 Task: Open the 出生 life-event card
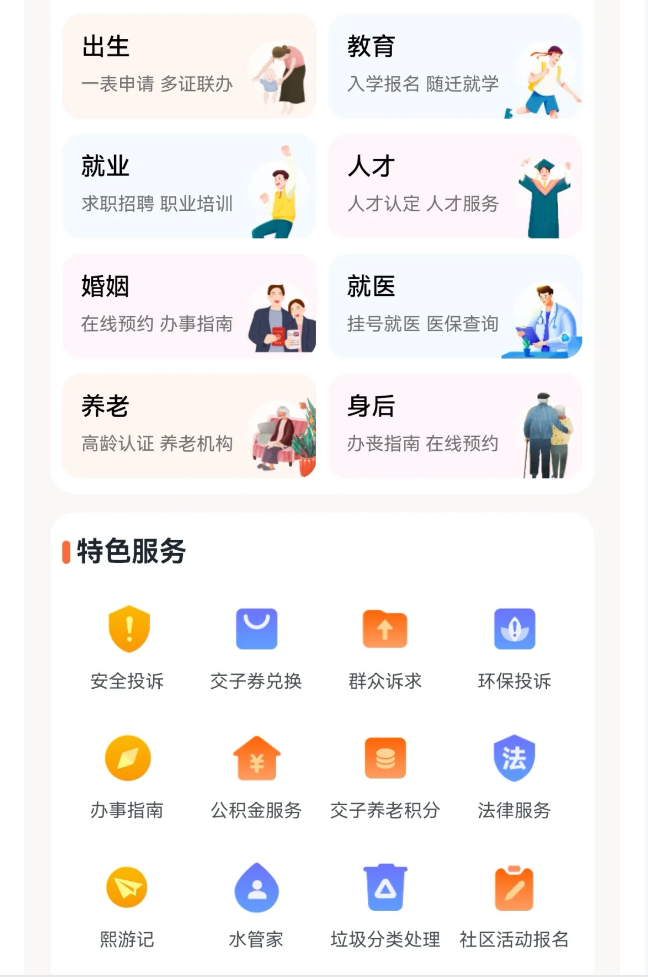coord(189,66)
